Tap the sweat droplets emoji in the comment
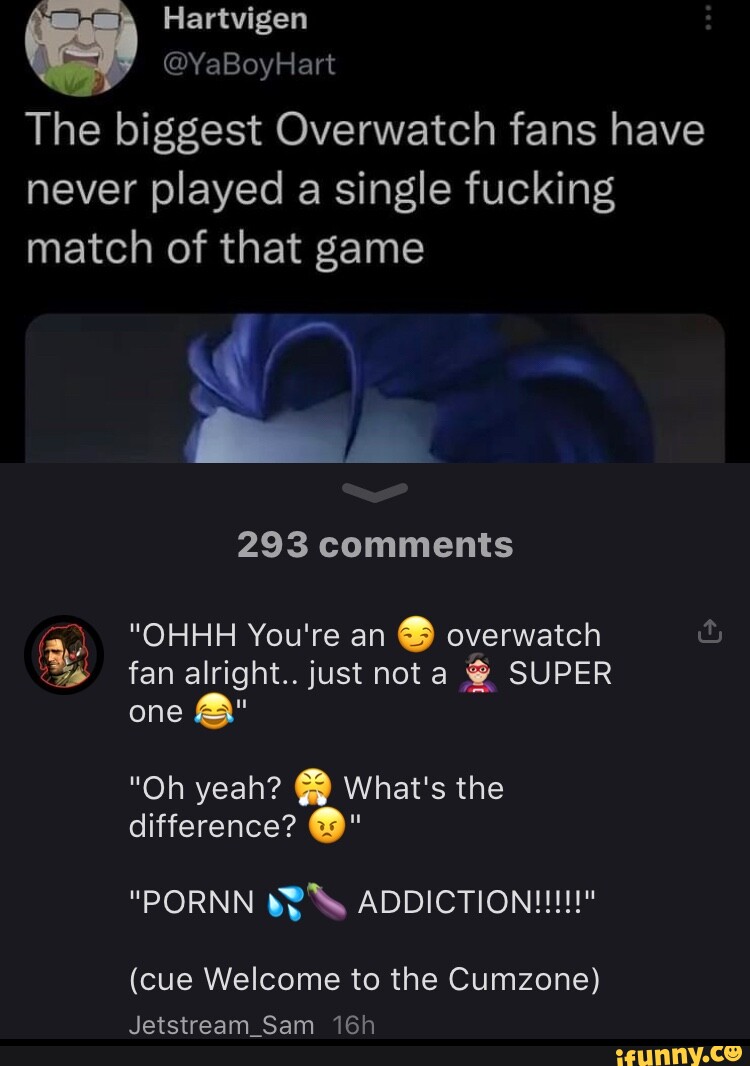The width and height of the screenshot is (750, 1066). tap(285, 901)
